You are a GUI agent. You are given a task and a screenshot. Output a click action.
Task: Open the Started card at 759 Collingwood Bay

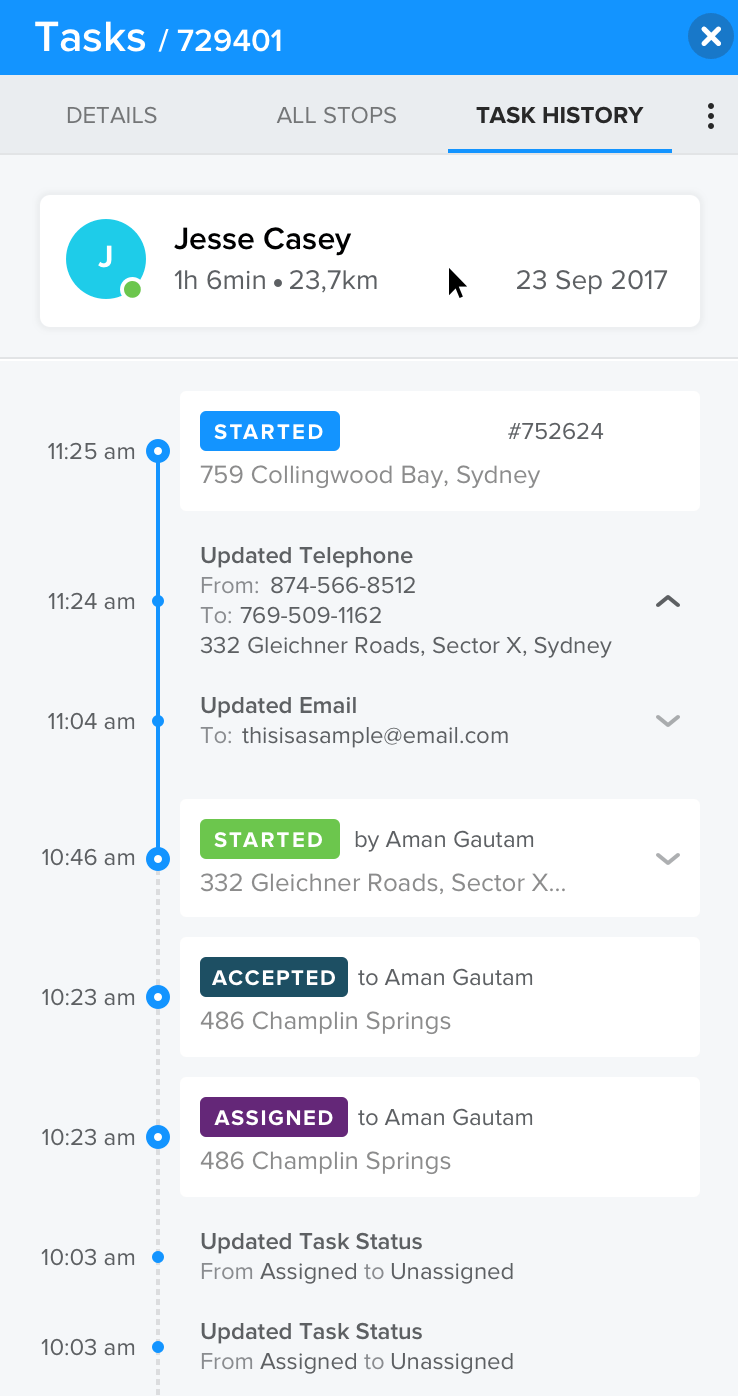pyautogui.click(x=439, y=452)
